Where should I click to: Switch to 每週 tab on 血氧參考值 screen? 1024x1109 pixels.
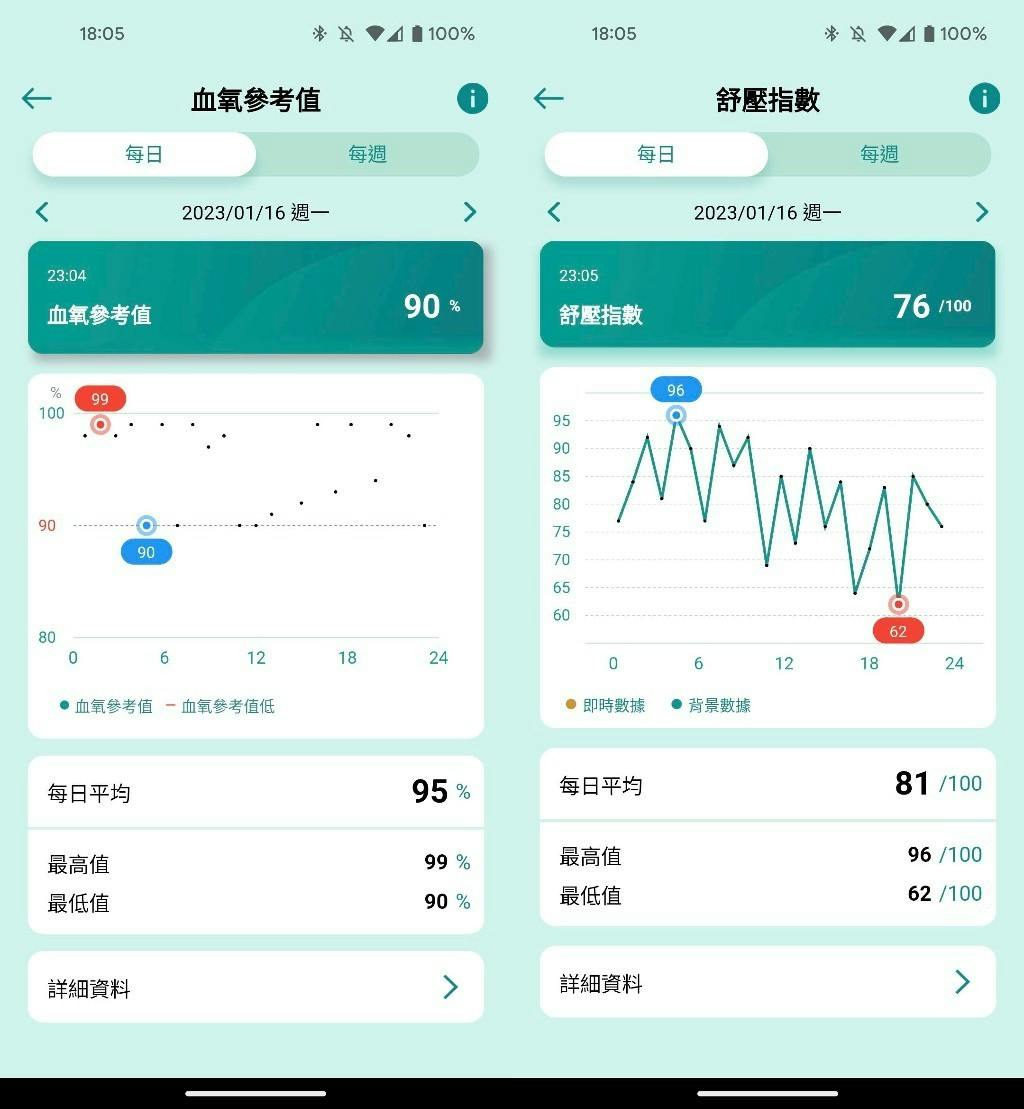tap(367, 154)
